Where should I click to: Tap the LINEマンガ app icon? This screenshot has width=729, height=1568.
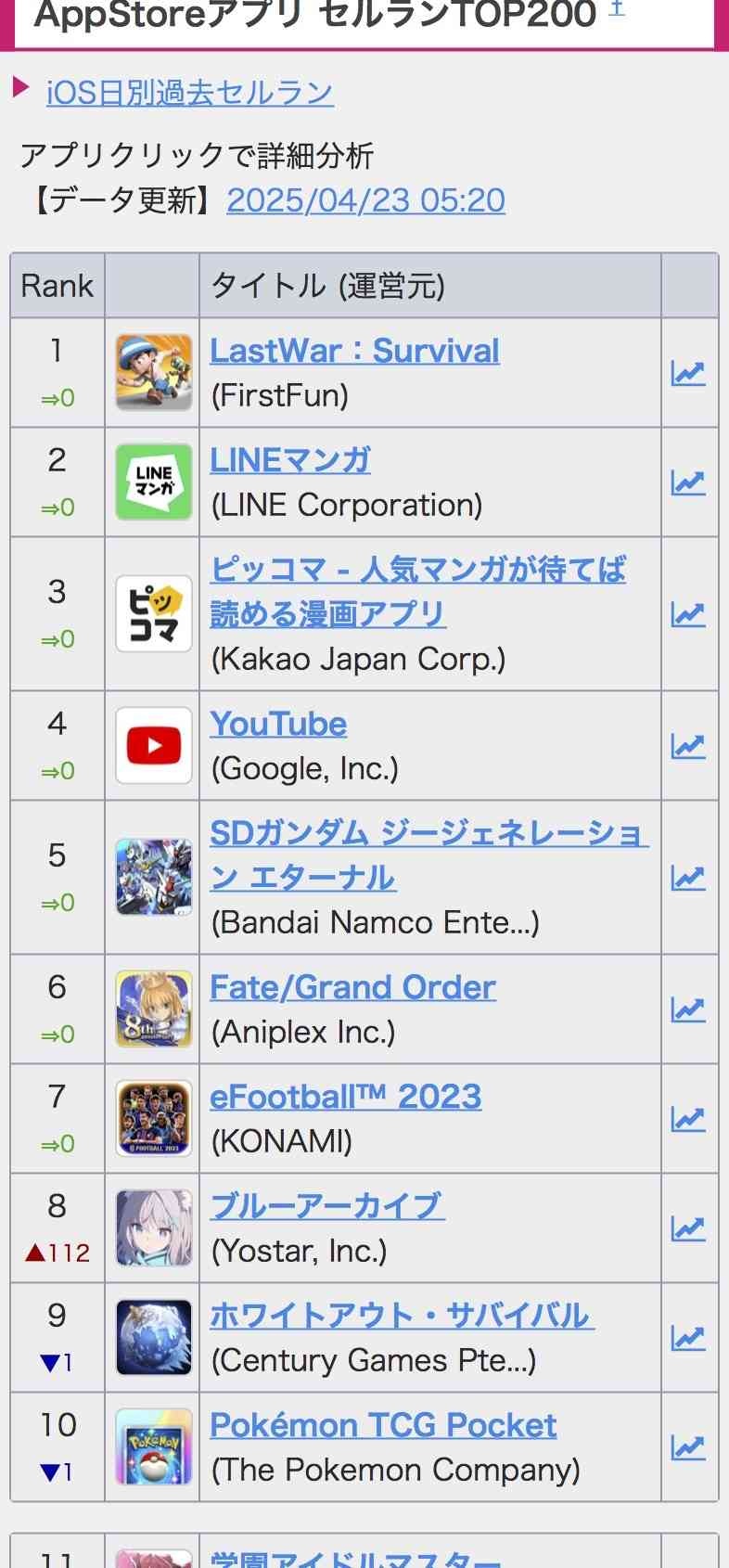click(x=154, y=482)
